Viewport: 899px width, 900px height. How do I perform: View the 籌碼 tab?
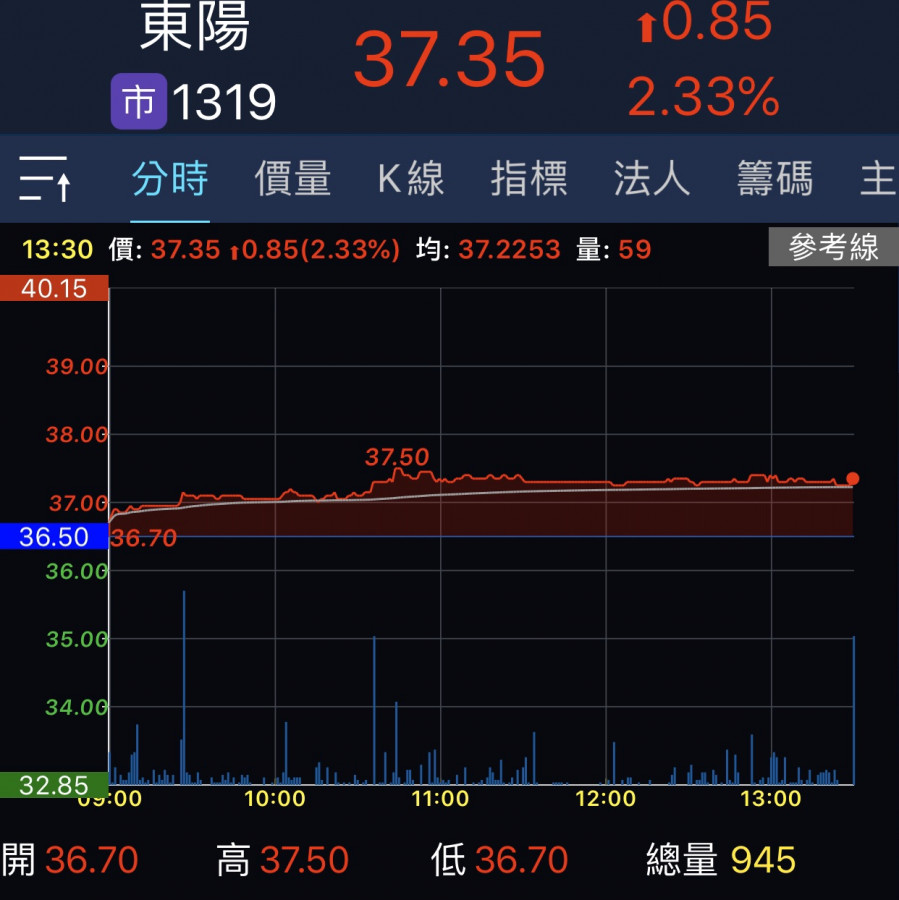coord(775,180)
